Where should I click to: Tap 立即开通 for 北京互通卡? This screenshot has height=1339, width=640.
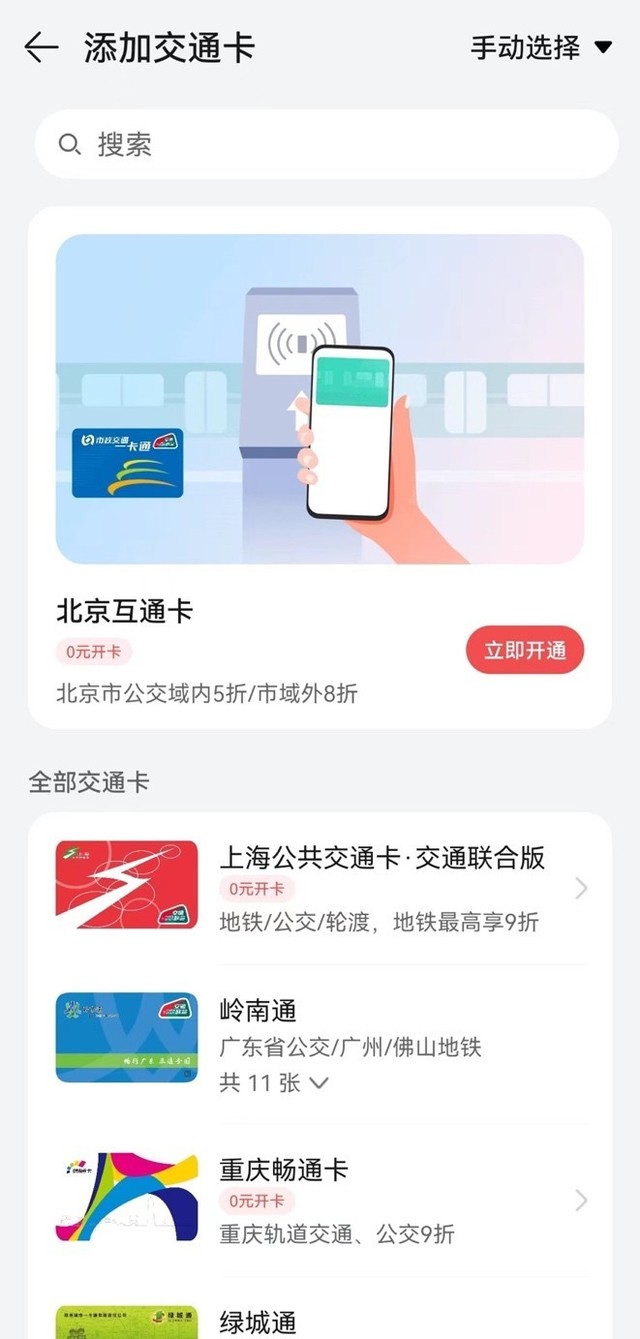point(525,651)
